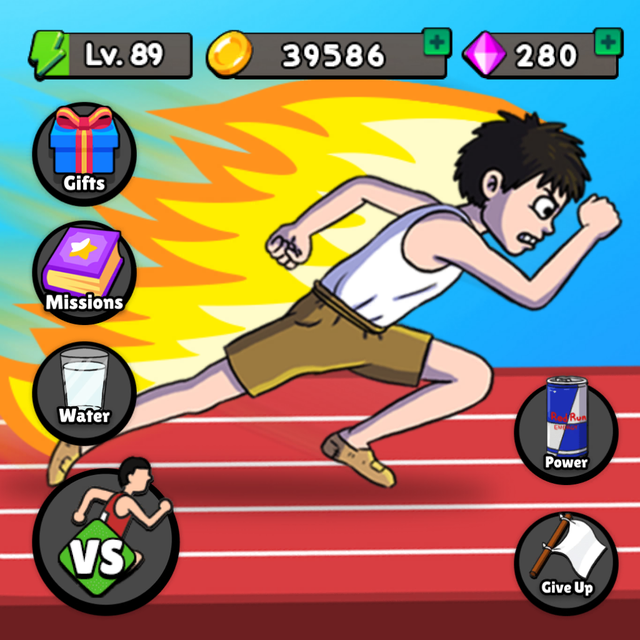
Task: Open the Missions book
Action: click(x=84, y=270)
